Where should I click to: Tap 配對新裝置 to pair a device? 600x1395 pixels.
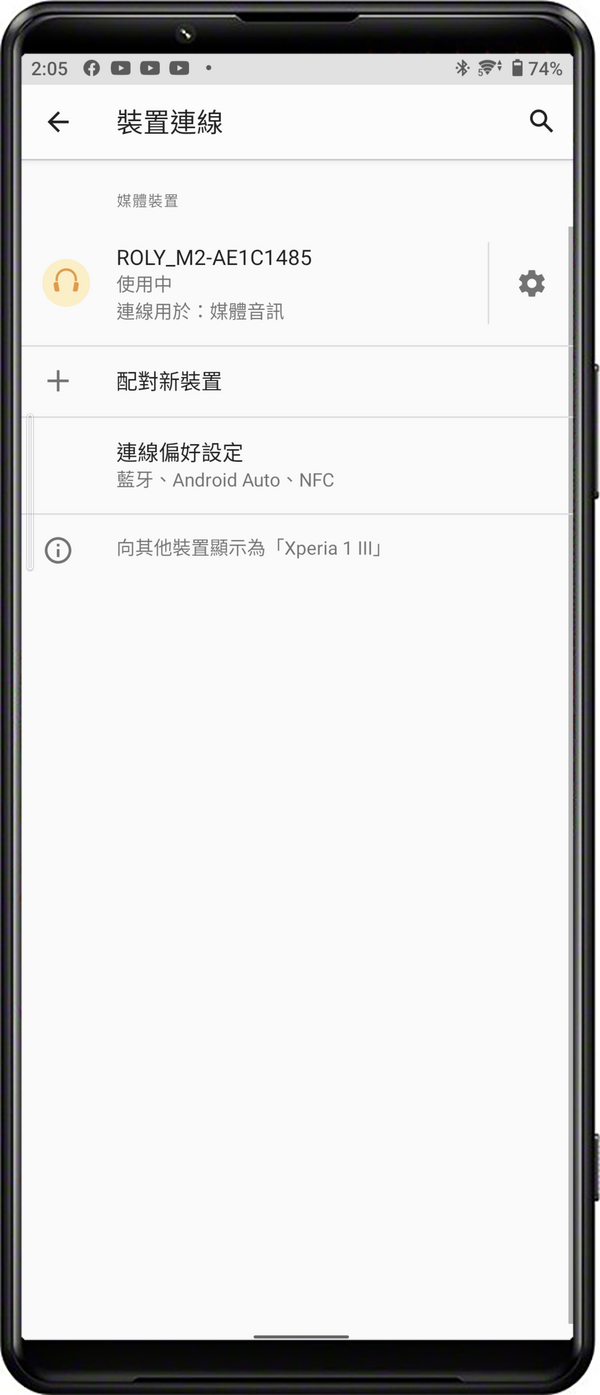pyautogui.click(x=170, y=381)
